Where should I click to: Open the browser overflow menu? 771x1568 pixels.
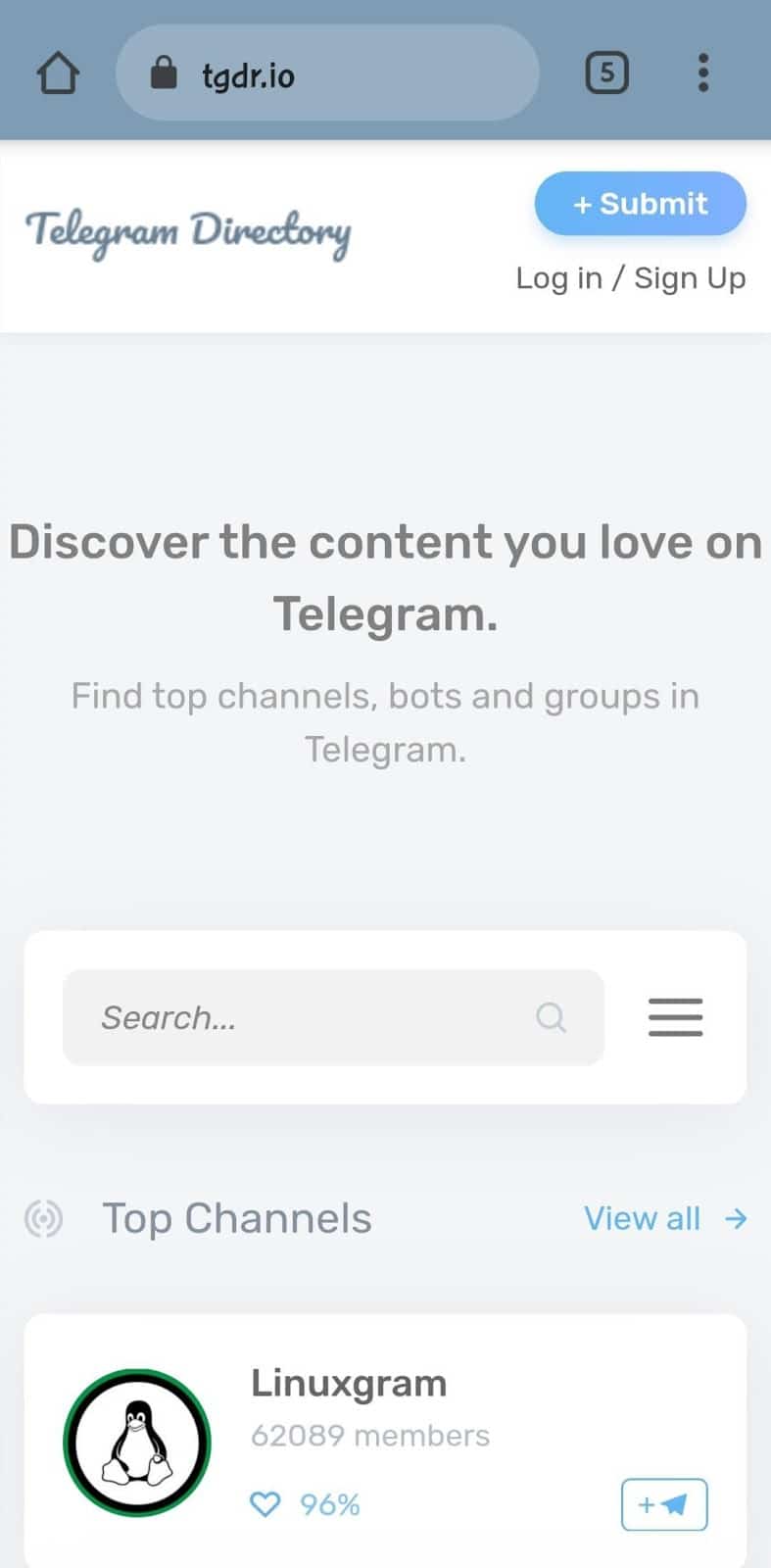click(702, 73)
